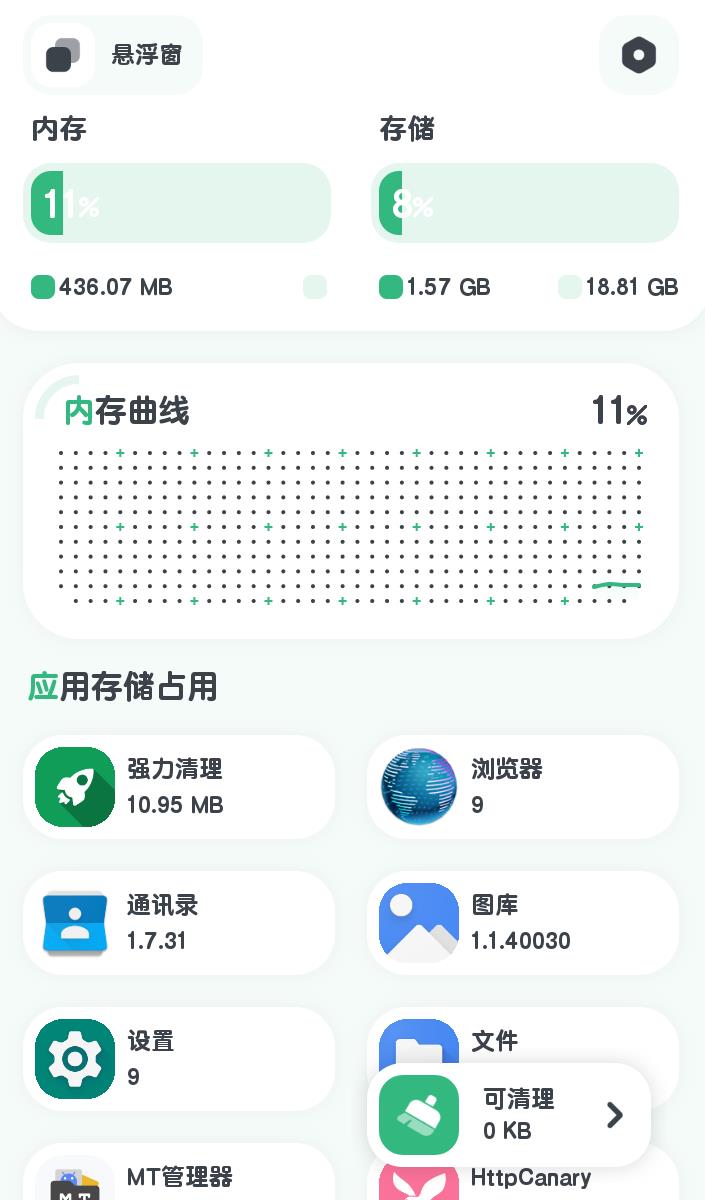
Task: Tap the 内存 usage bar
Action: (177, 203)
